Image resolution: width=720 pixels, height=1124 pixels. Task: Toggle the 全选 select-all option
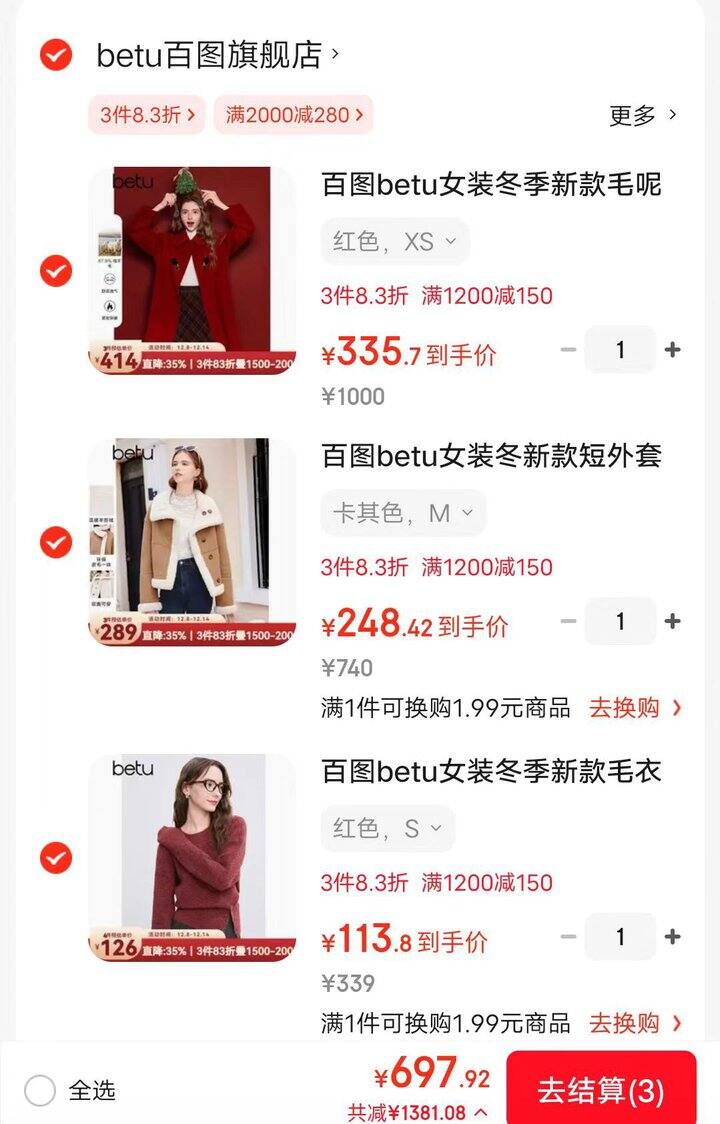40,1090
